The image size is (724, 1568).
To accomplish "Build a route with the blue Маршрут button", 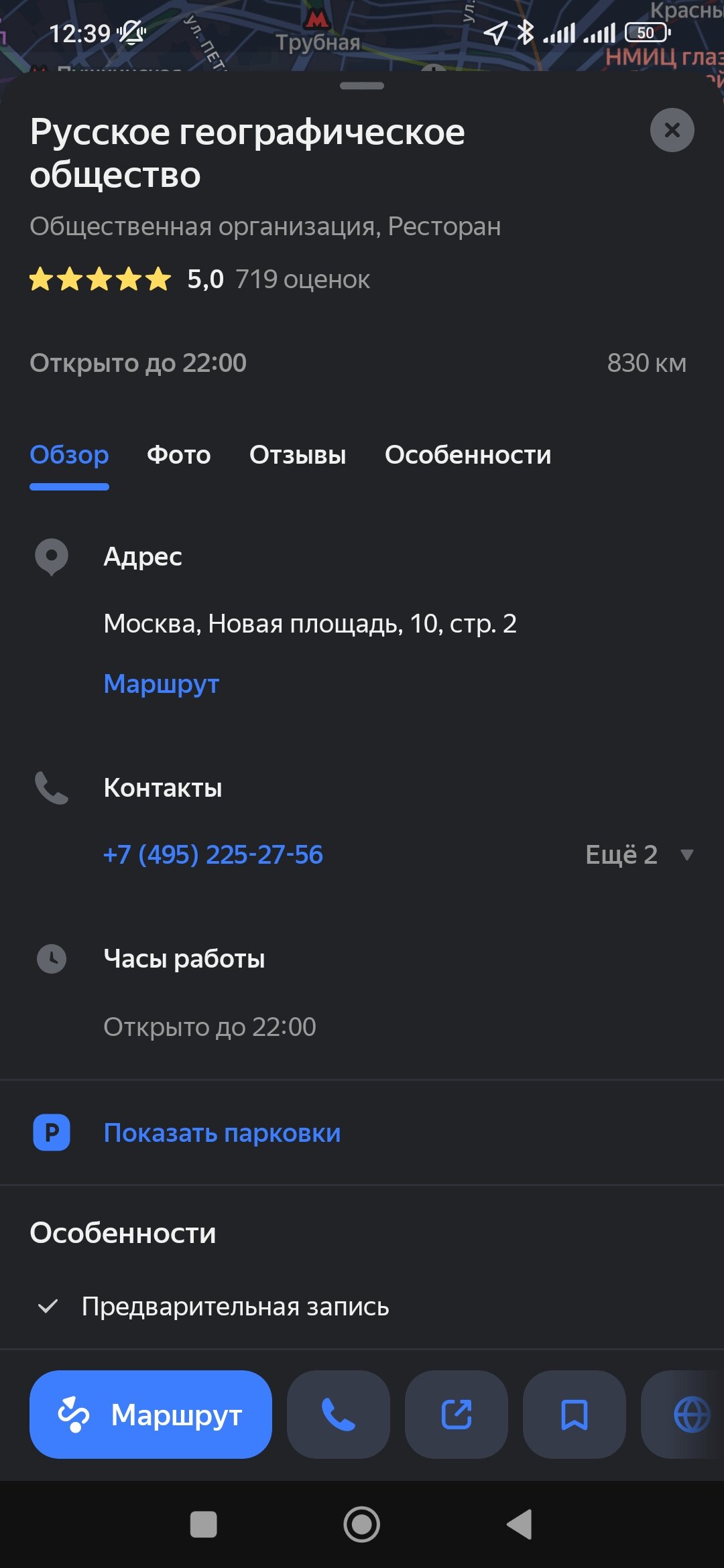I will click(151, 1415).
